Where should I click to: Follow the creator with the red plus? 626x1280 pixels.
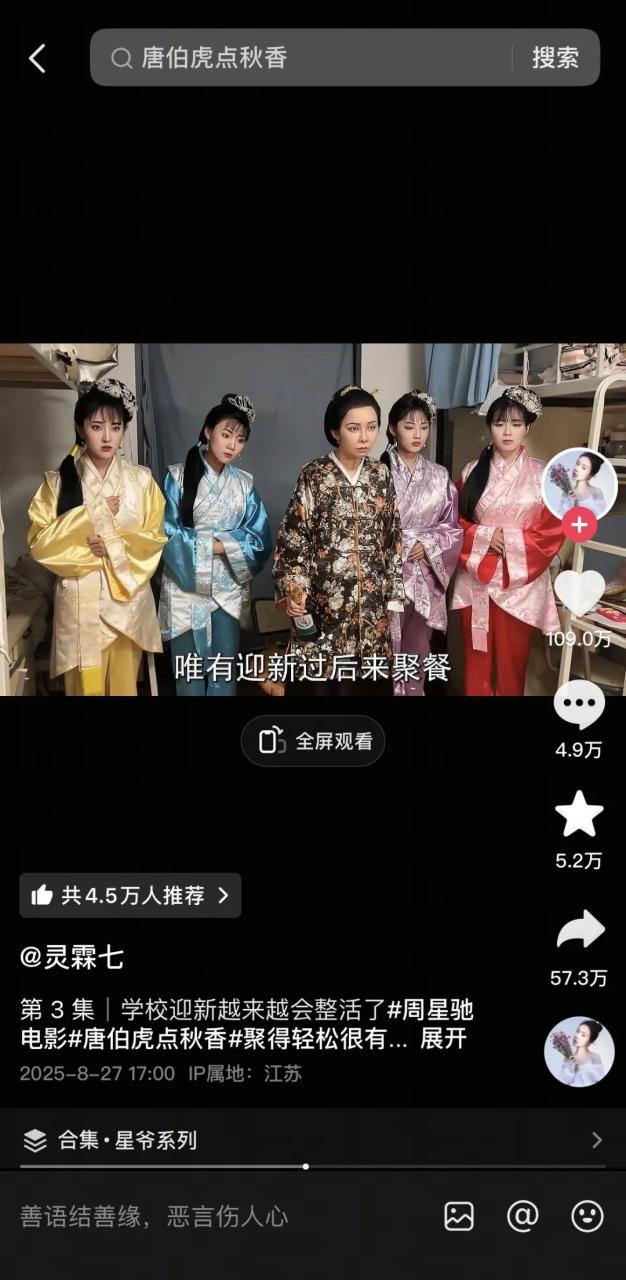(x=579, y=525)
